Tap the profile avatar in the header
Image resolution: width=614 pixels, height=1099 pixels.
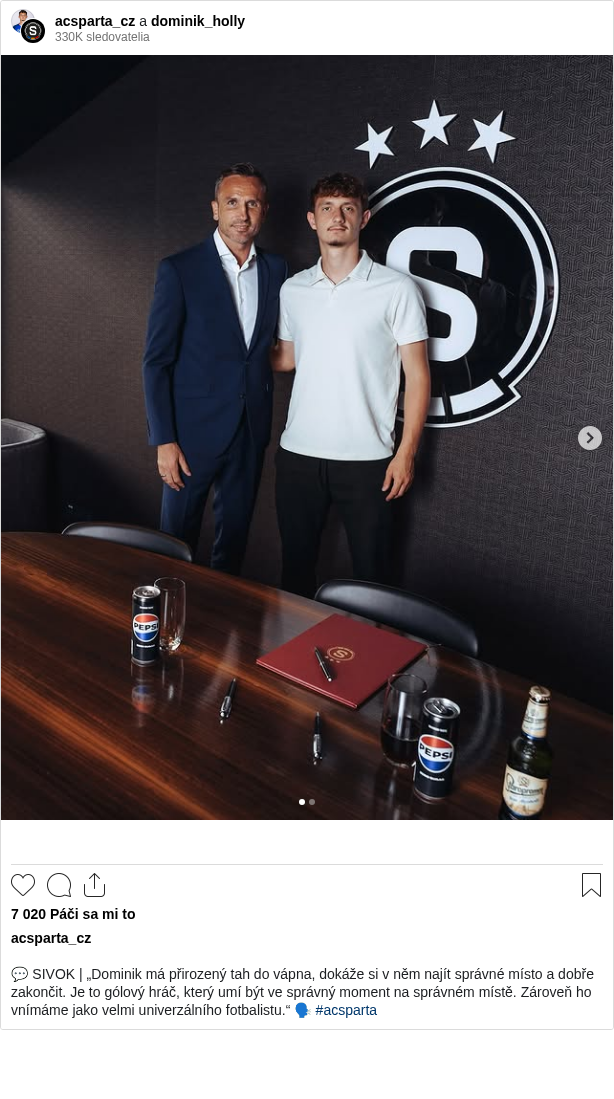point(28,26)
